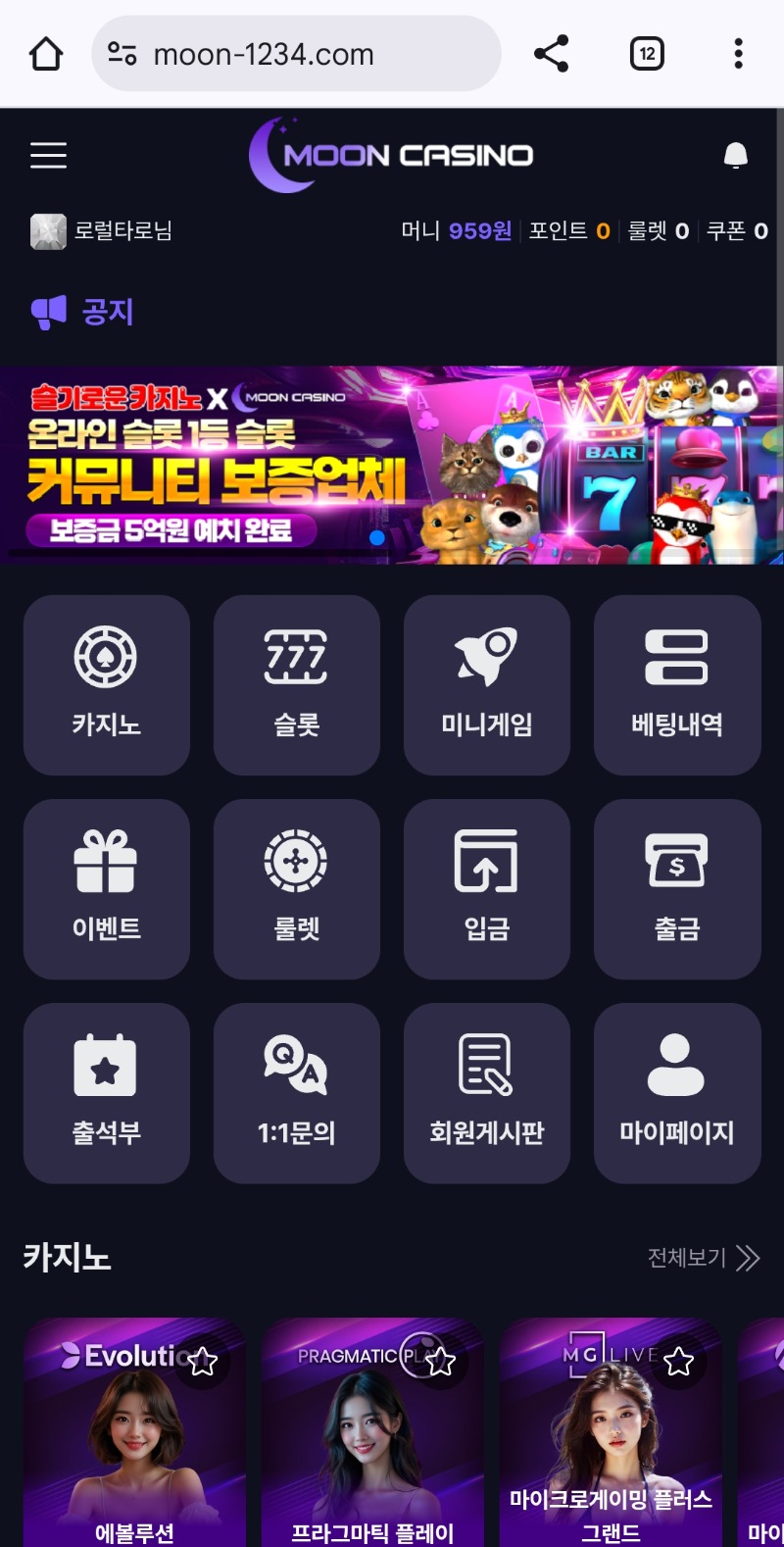Viewport: 784px width, 1547px height.
Task: Open 미니게임 section
Action: tap(486, 684)
